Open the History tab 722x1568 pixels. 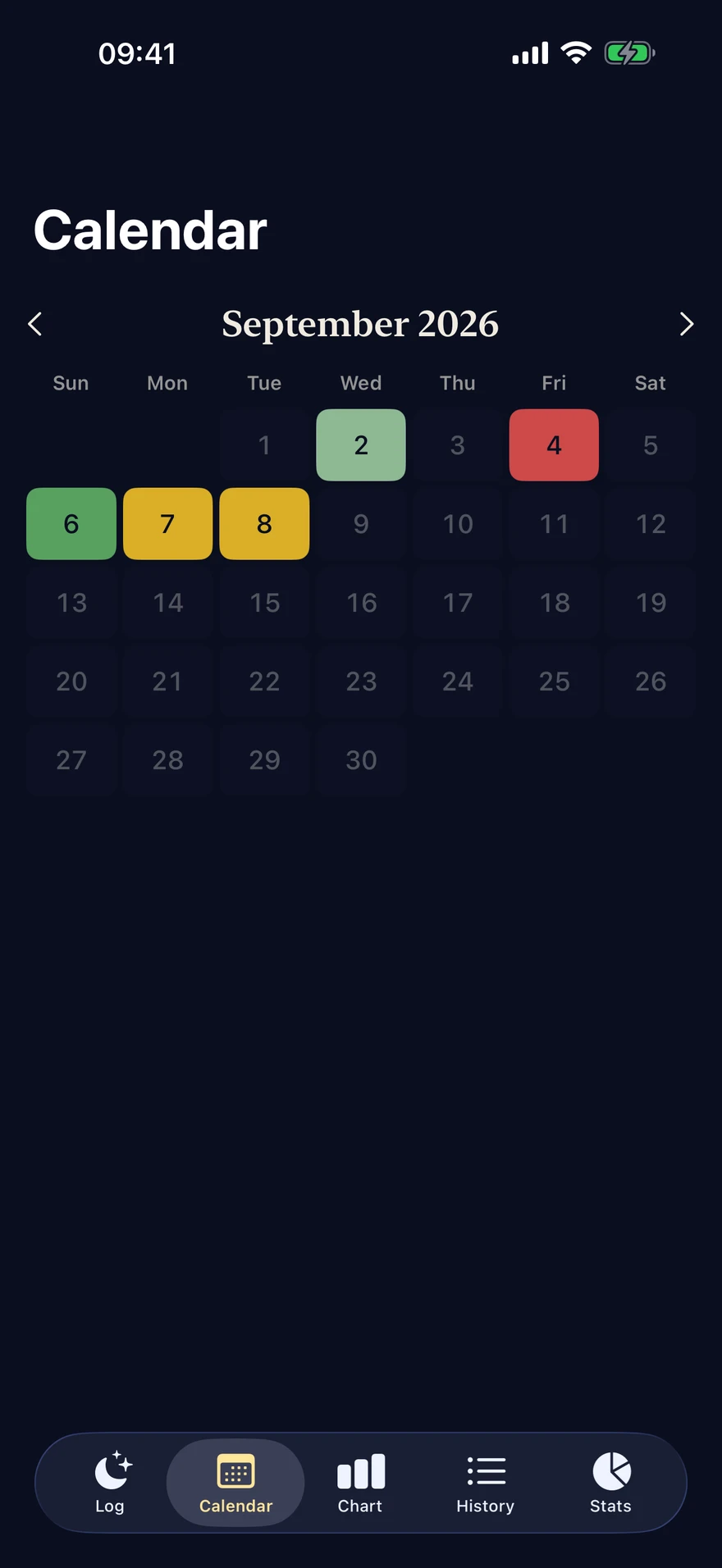pos(485,1483)
